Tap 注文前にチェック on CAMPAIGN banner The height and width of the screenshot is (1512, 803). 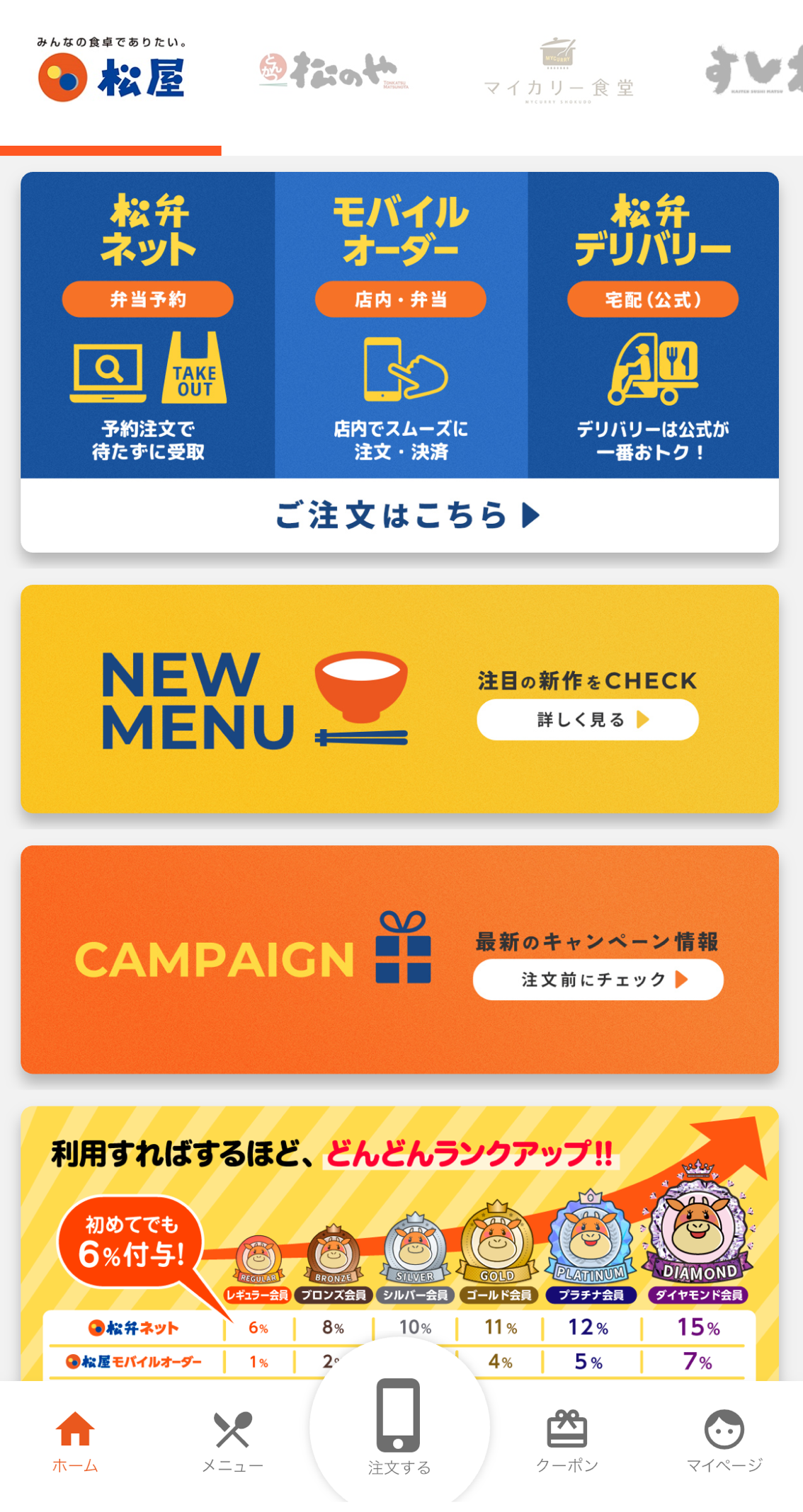597,980
